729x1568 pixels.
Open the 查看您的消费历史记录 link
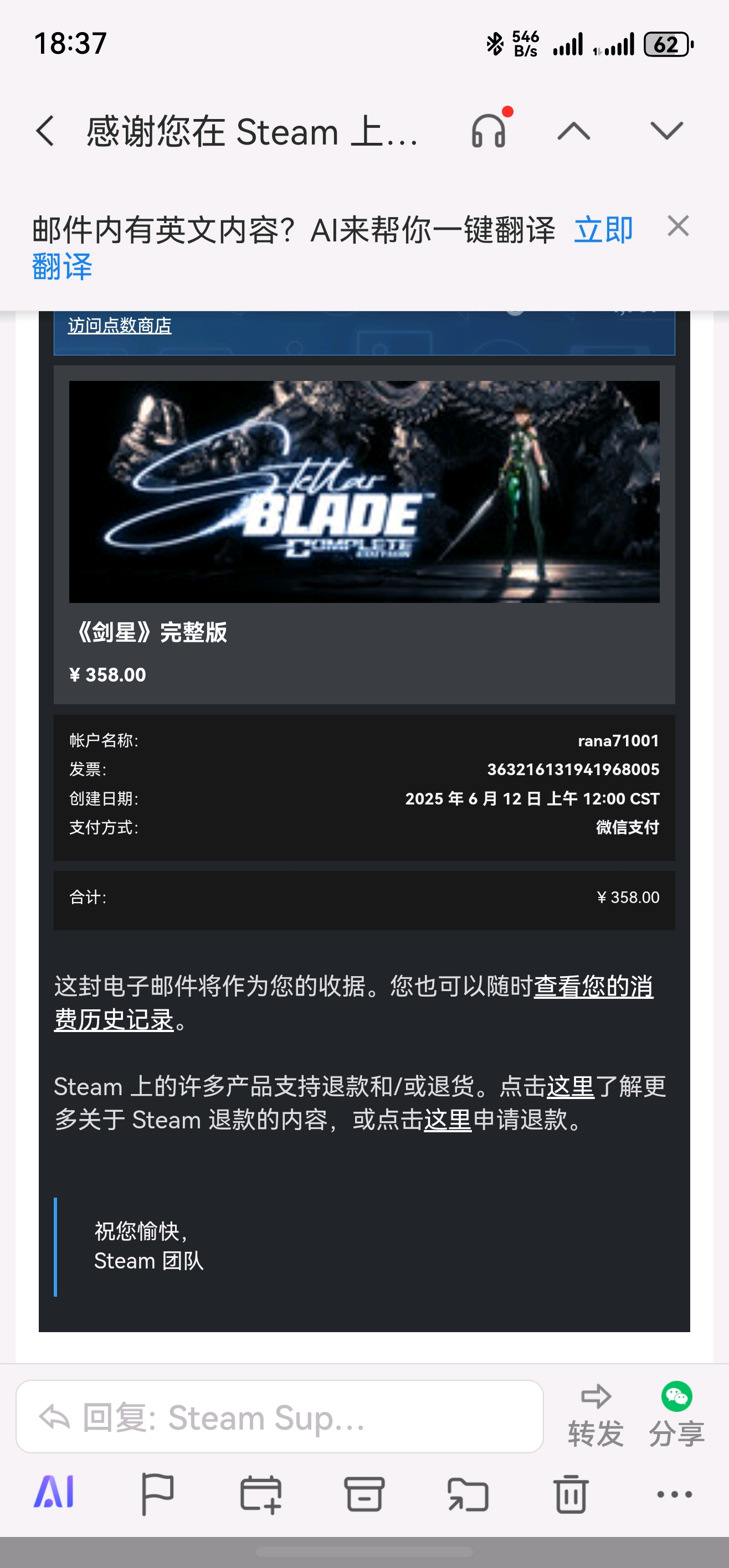click(593, 986)
